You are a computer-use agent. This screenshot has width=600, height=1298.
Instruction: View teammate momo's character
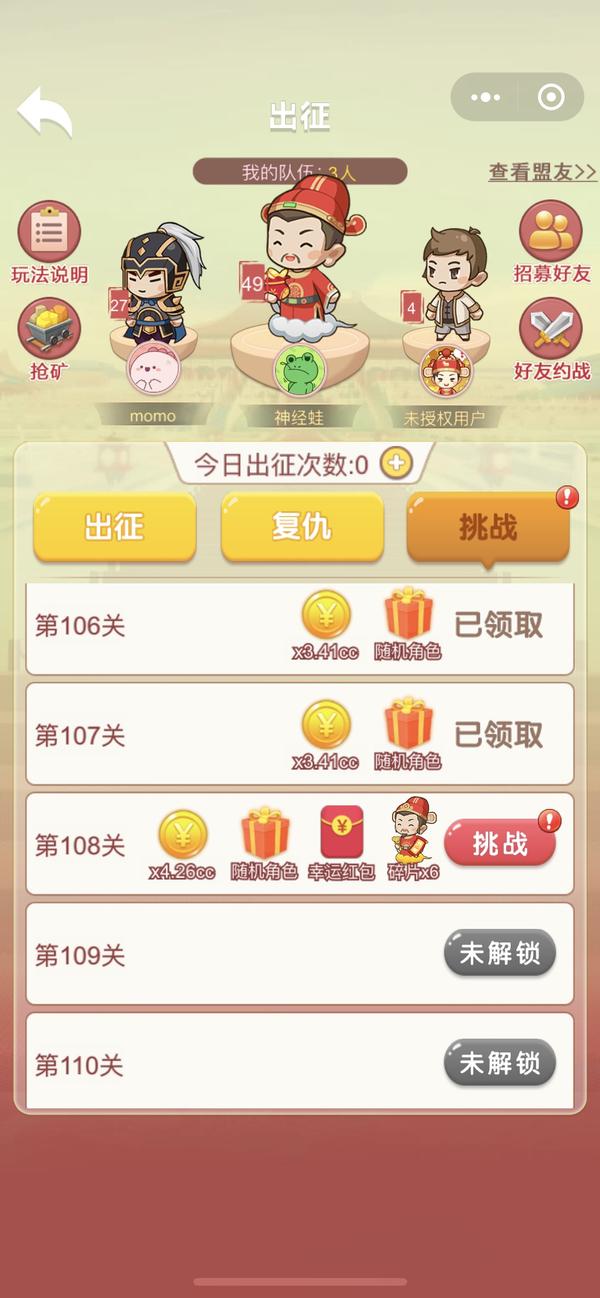153,290
